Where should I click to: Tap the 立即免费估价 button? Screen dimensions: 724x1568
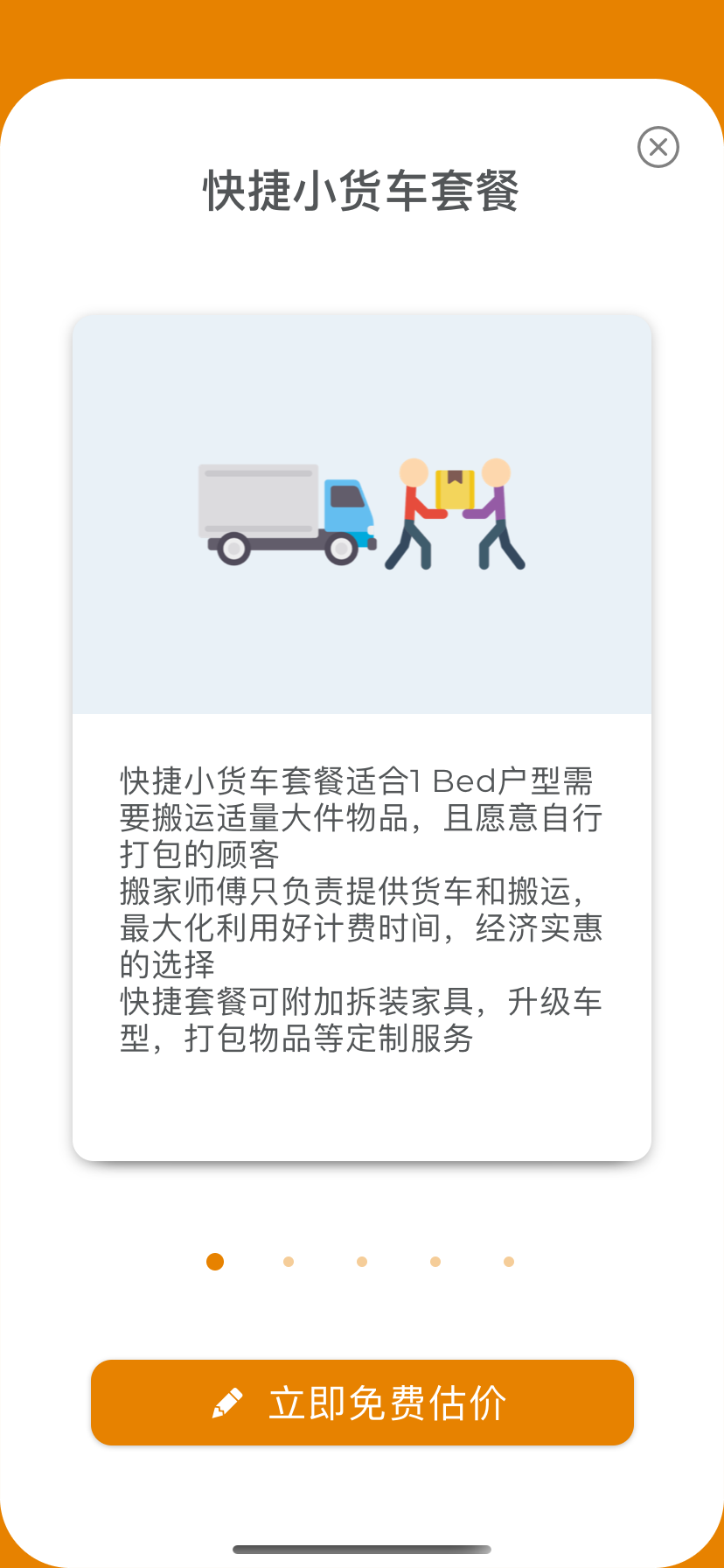pos(362,1403)
